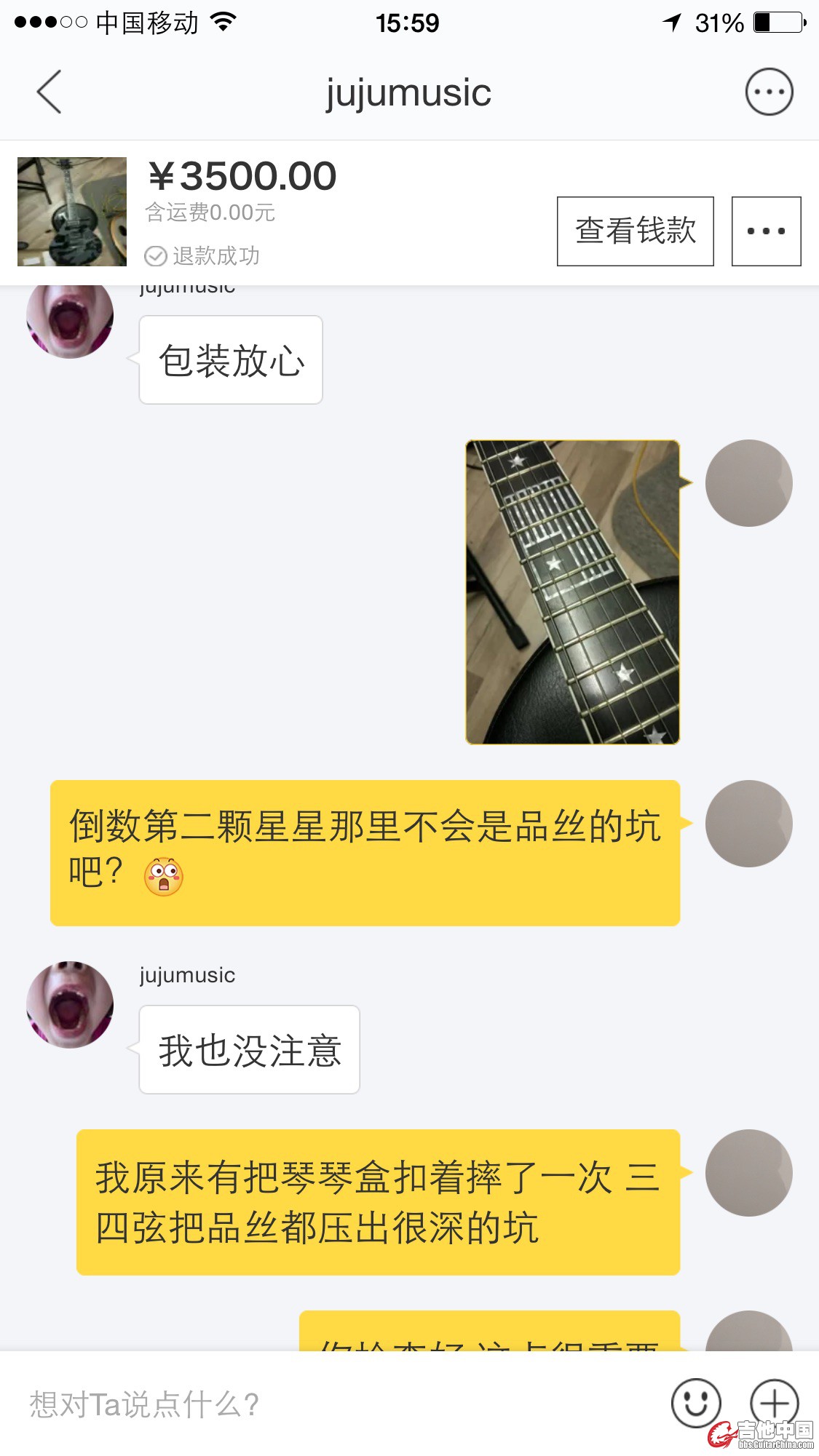Tap the 查看钱款 button
The image size is (819, 1456).
635,231
